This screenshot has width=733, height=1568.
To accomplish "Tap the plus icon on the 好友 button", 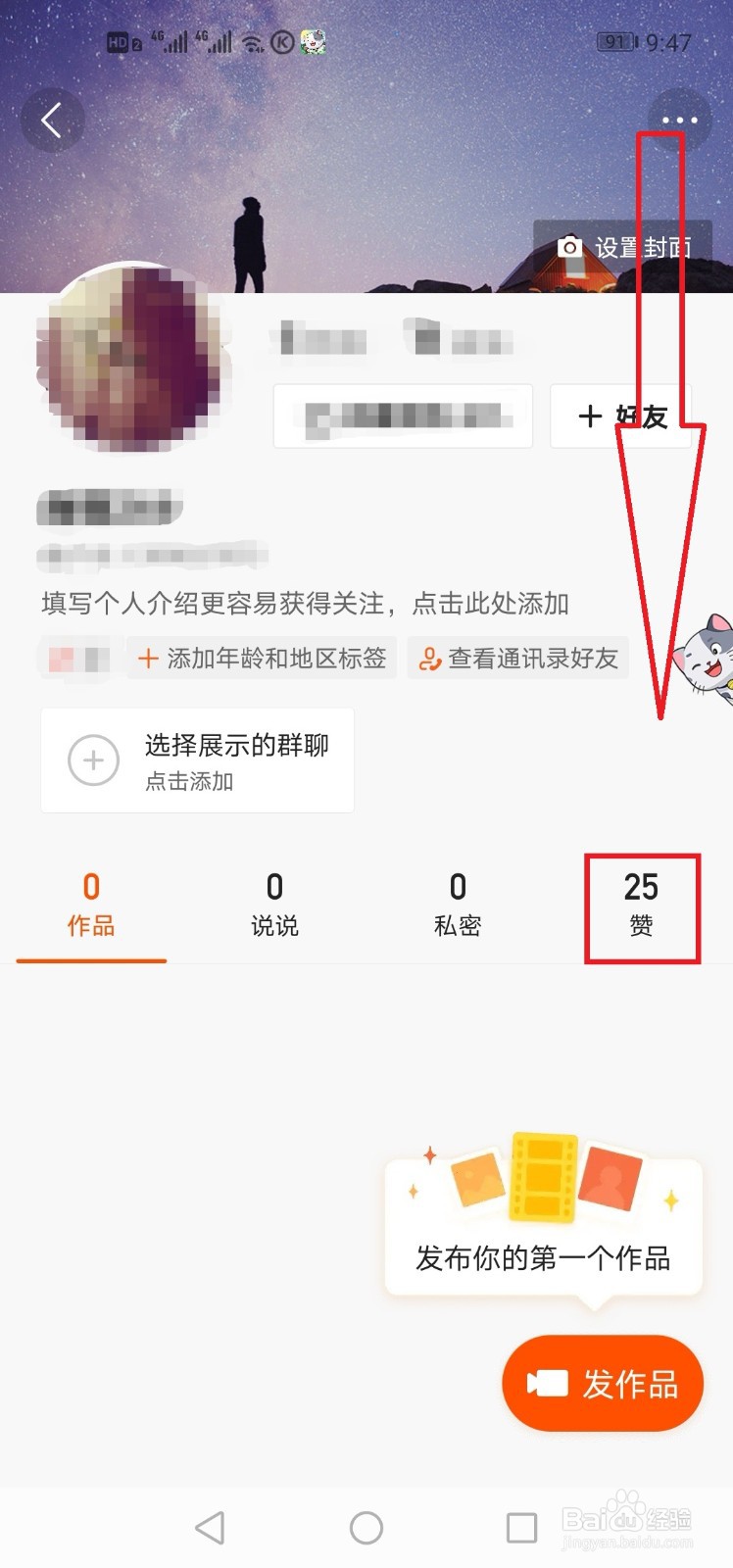I will click(591, 416).
